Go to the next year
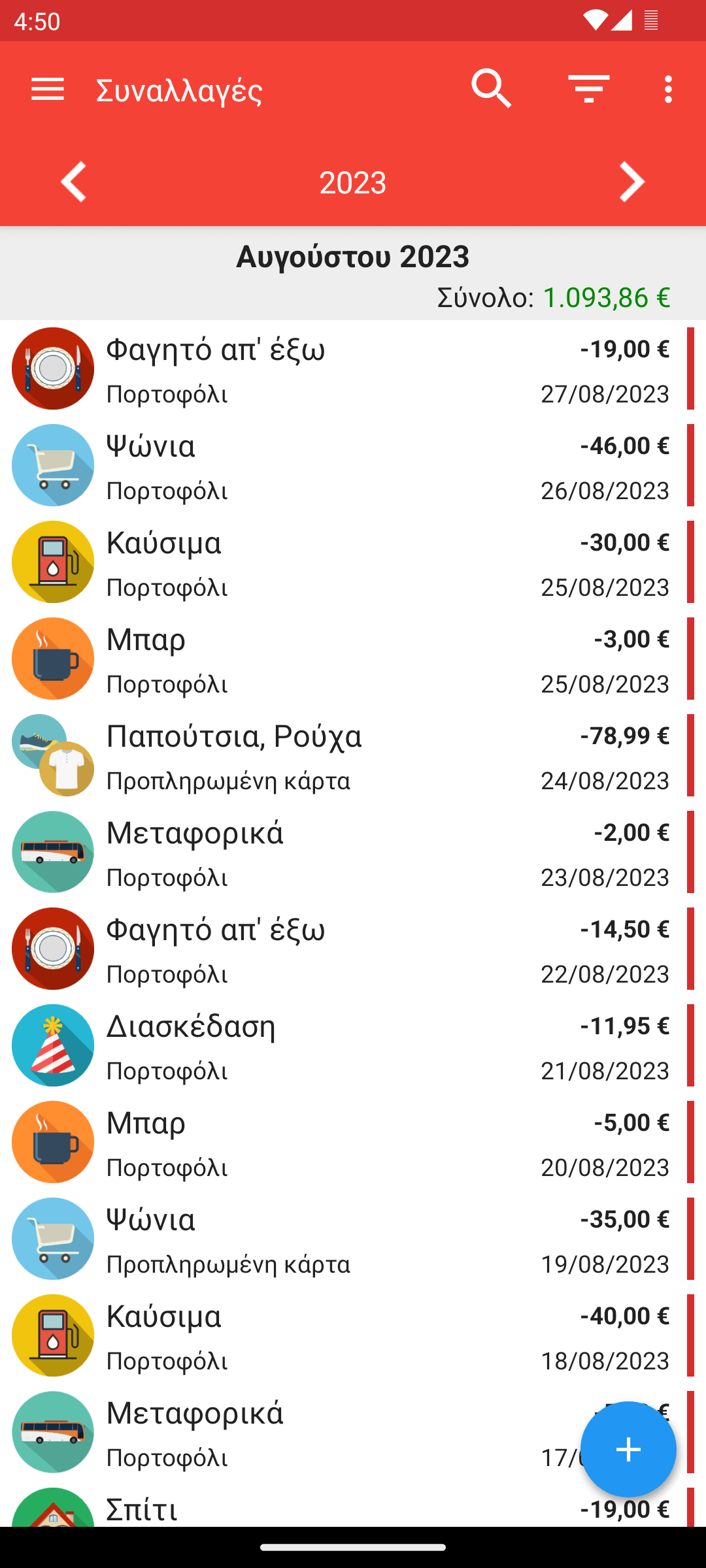706x1568 pixels. (x=631, y=182)
